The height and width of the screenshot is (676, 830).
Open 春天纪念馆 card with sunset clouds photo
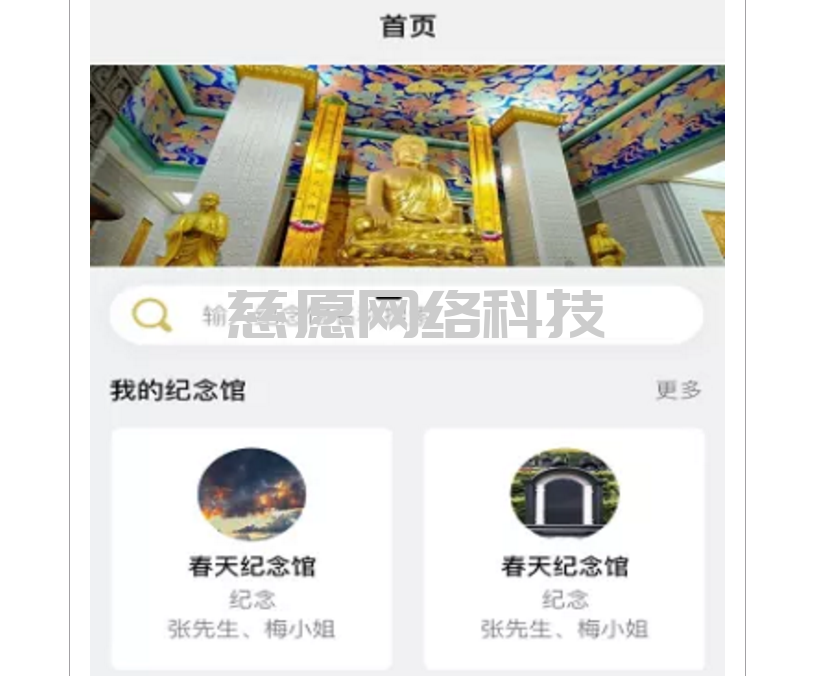point(251,548)
